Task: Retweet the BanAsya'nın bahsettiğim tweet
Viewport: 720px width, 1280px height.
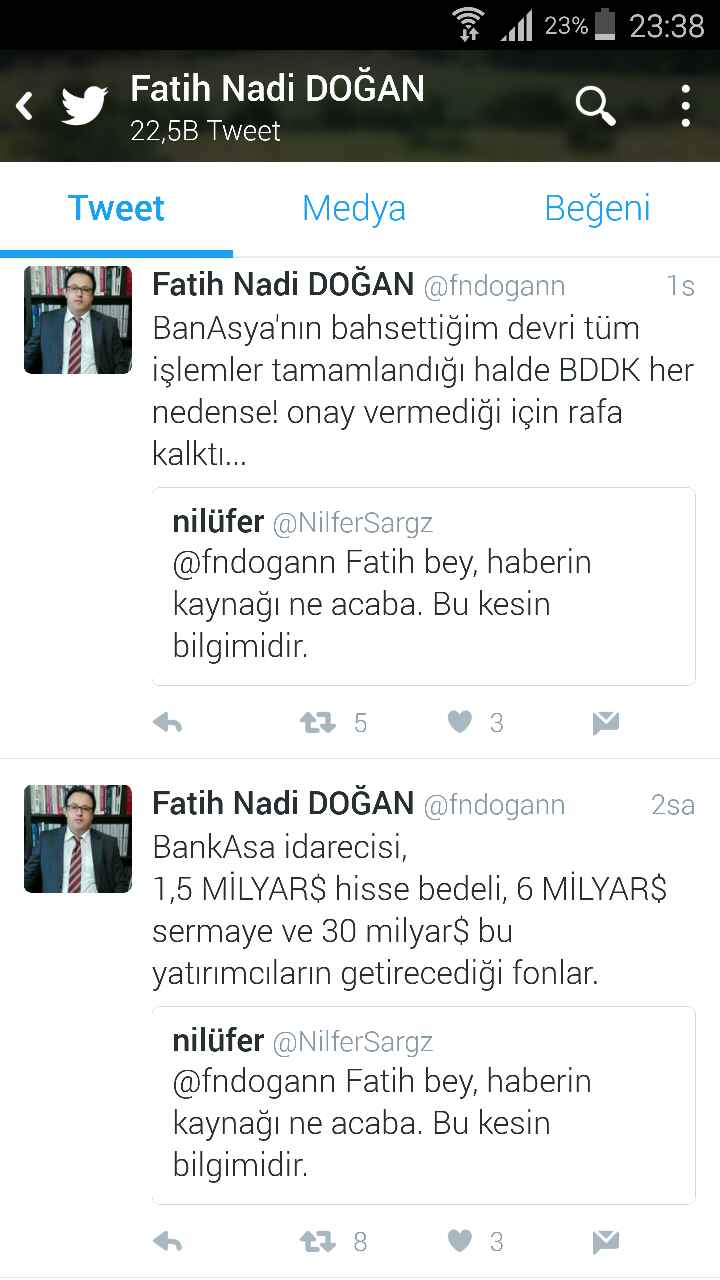Action: point(319,723)
